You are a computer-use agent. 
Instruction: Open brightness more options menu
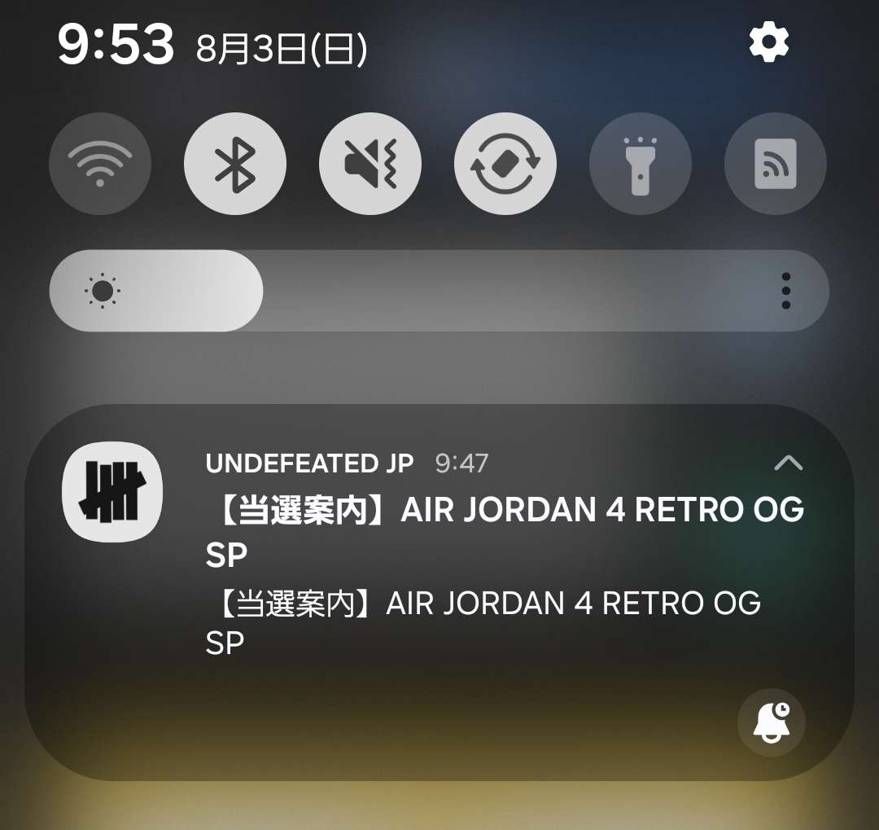[x=787, y=291]
